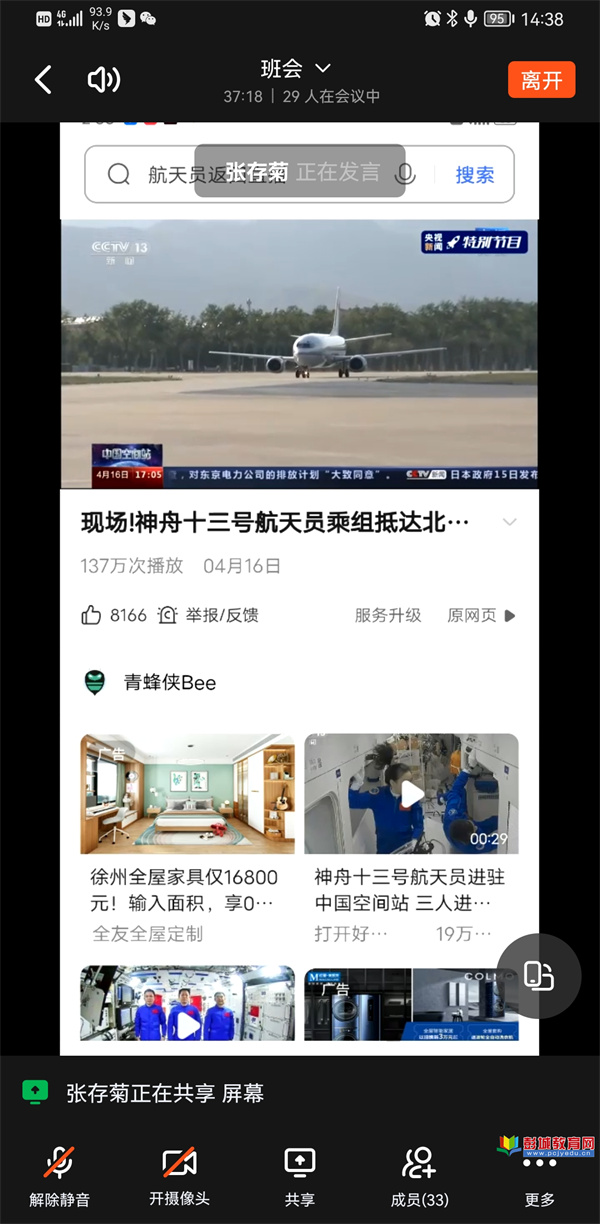The image size is (600, 1224).
Task: Open the 共享 share option
Action: 300,1176
